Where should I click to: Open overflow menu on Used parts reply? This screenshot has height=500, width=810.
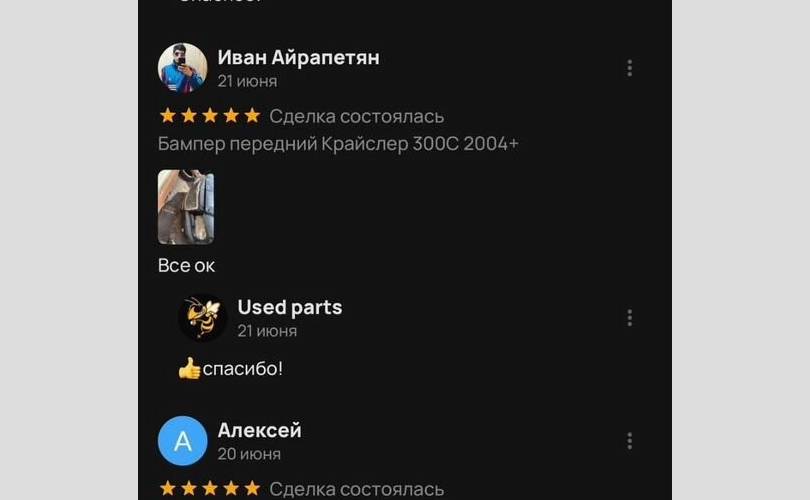click(629, 318)
